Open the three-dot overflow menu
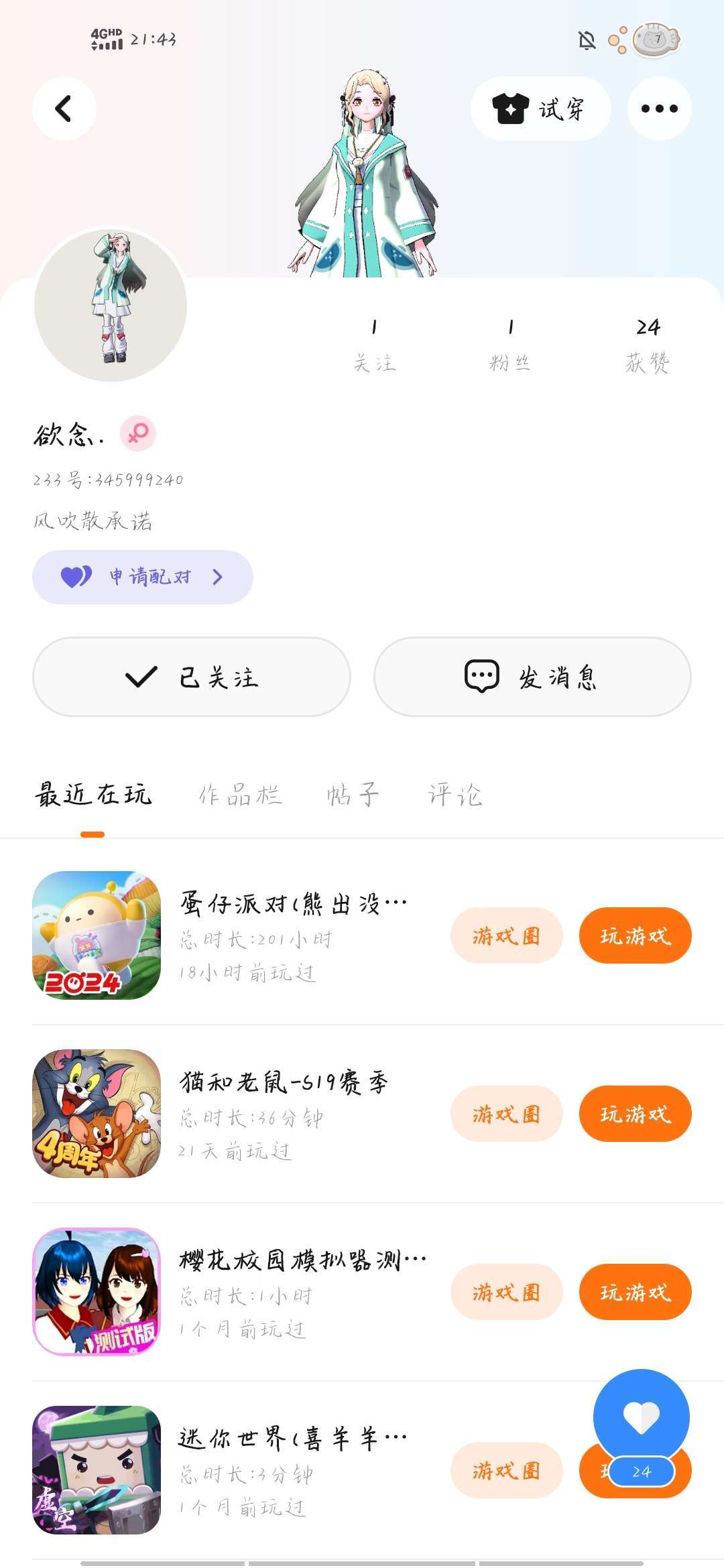Screen dimensions: 724x1568 tap(659, 109)
